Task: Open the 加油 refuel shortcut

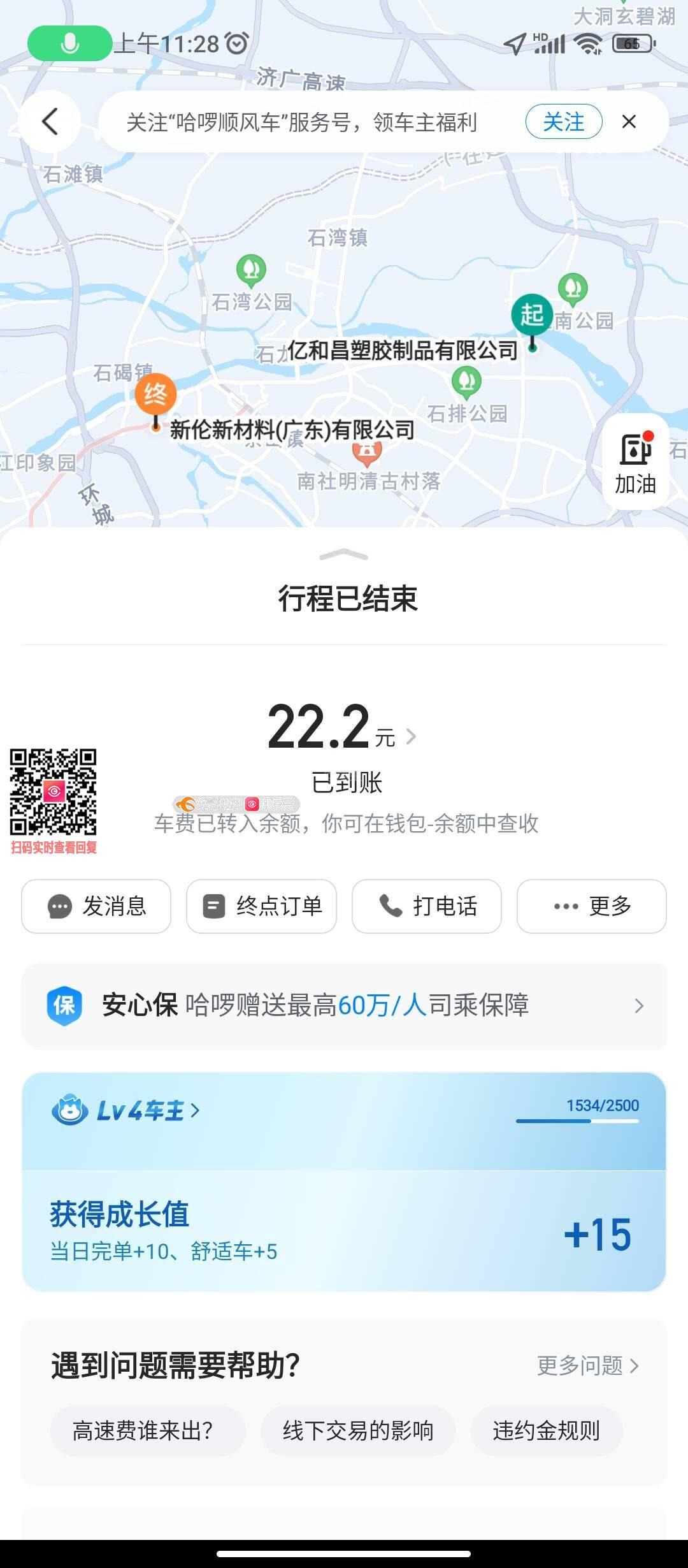Action: pos(635,461)
